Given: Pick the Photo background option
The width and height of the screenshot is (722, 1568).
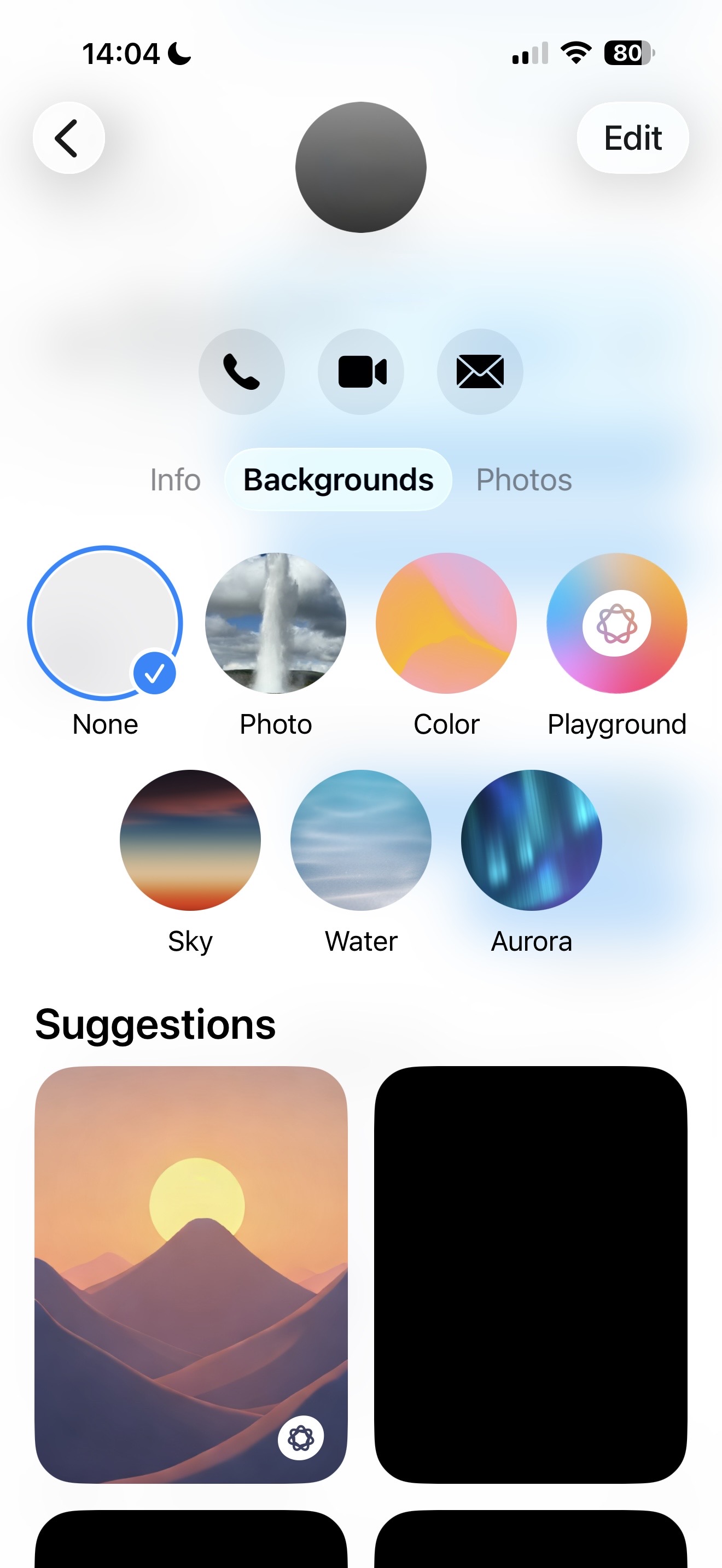Looking at the screenshot, I should 276,623.
